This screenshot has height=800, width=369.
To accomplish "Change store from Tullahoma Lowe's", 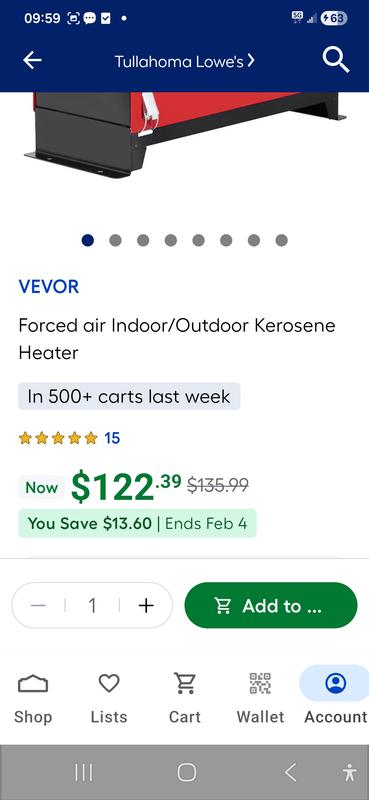I will [184, 62].
